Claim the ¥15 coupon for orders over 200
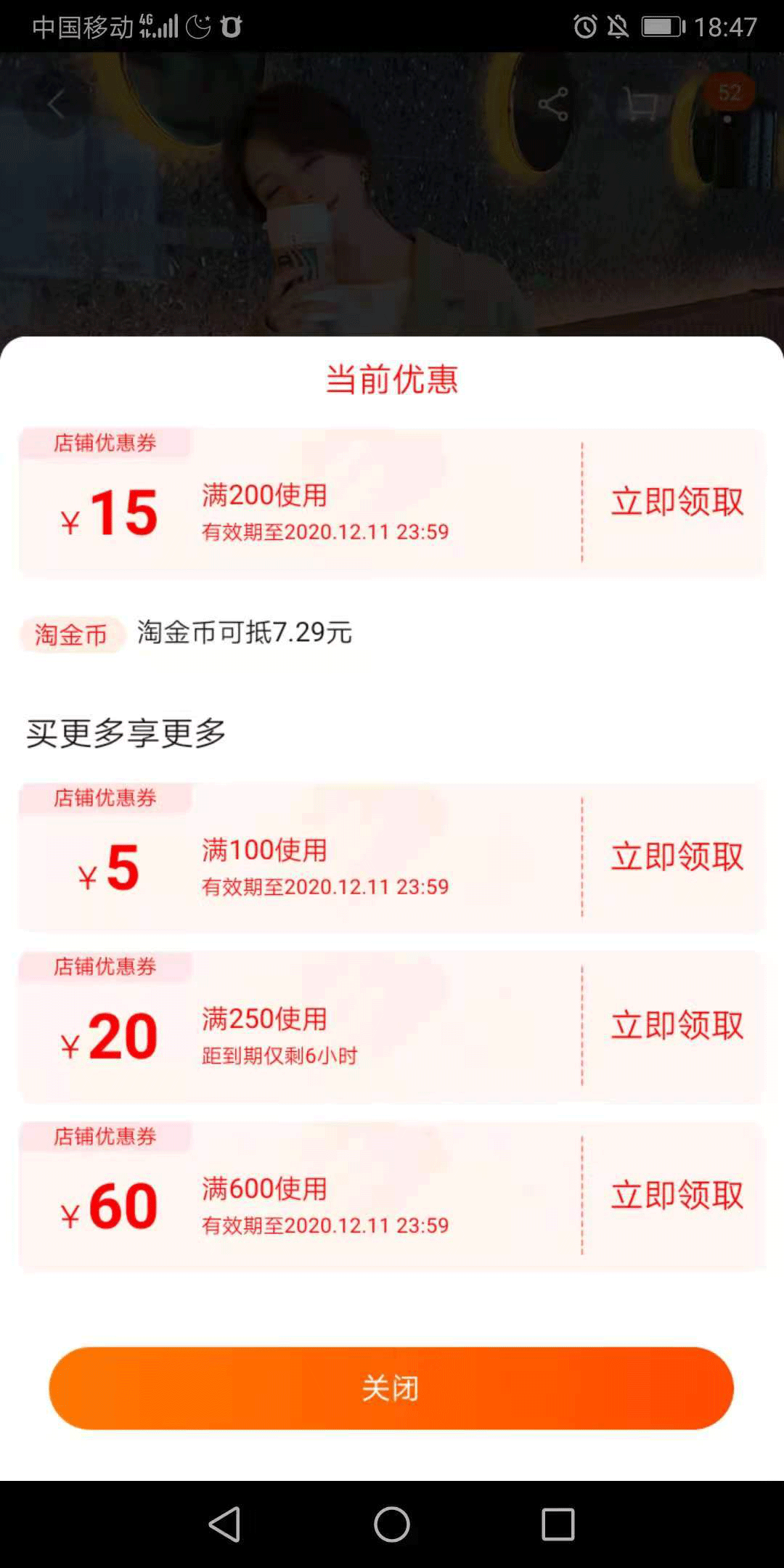784x1568 pixels. pyautogui.click(x=677, y=502)
